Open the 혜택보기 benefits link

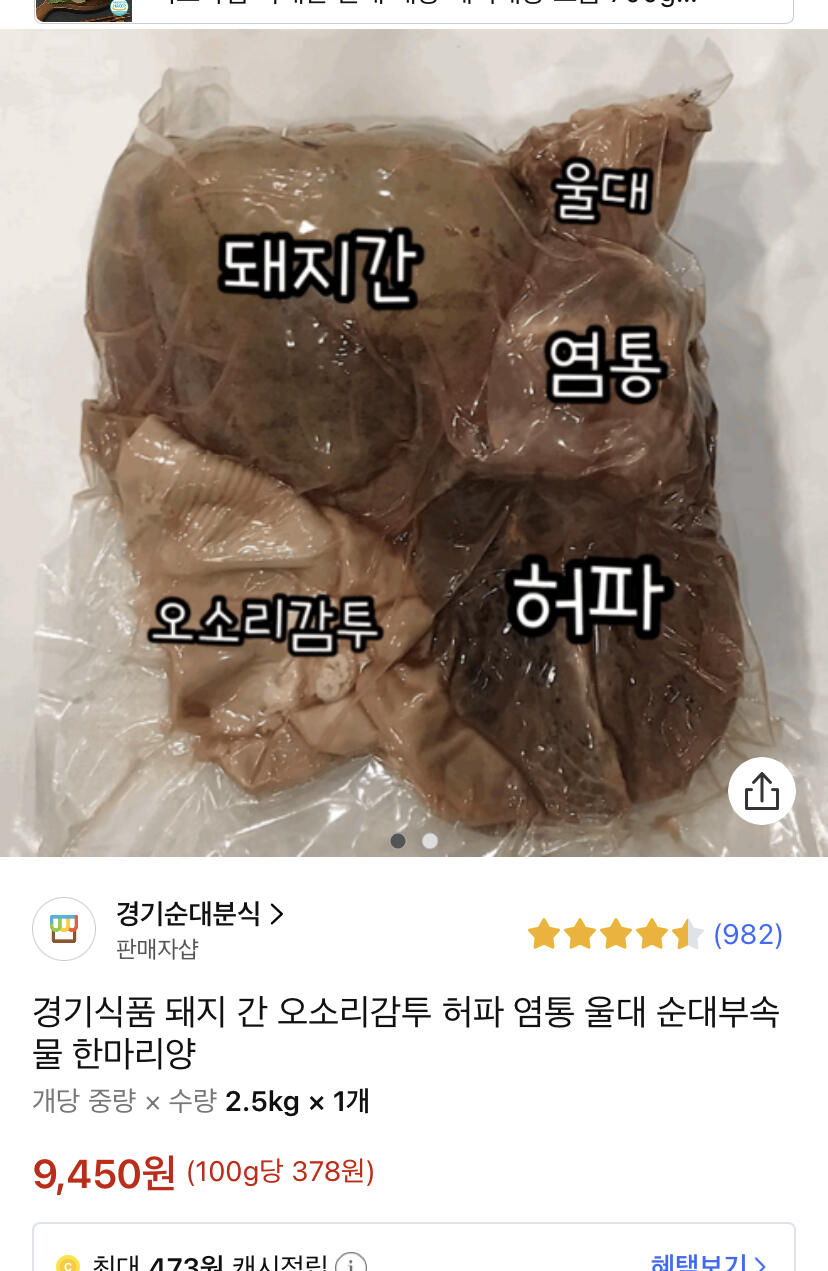(708, 1262)
